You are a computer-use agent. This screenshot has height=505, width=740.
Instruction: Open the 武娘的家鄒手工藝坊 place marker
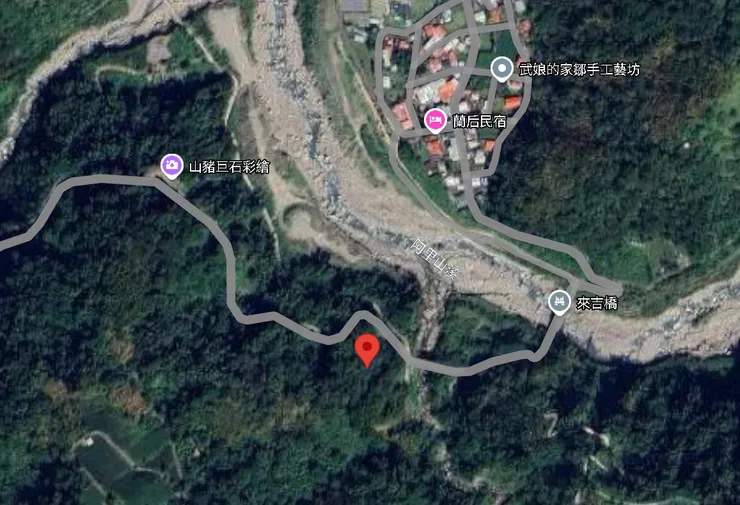[x=502, y=70]
